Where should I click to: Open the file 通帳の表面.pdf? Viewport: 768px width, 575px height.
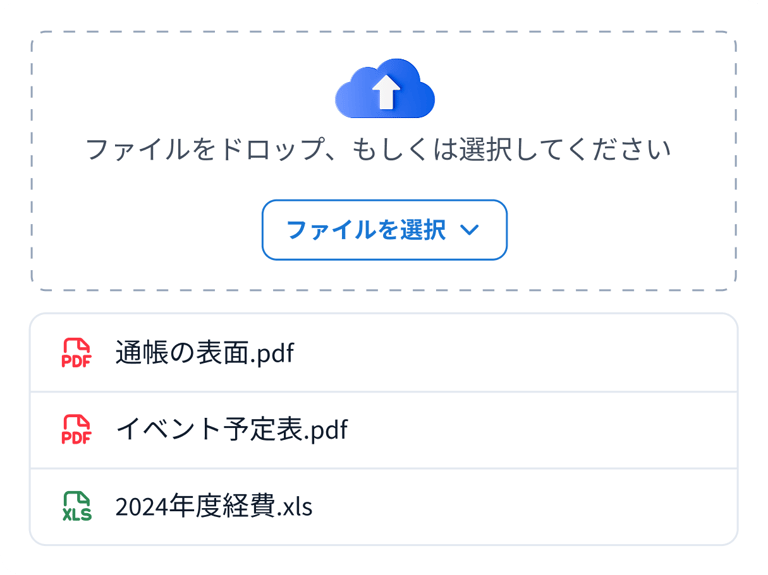click(x=204, y=353)
